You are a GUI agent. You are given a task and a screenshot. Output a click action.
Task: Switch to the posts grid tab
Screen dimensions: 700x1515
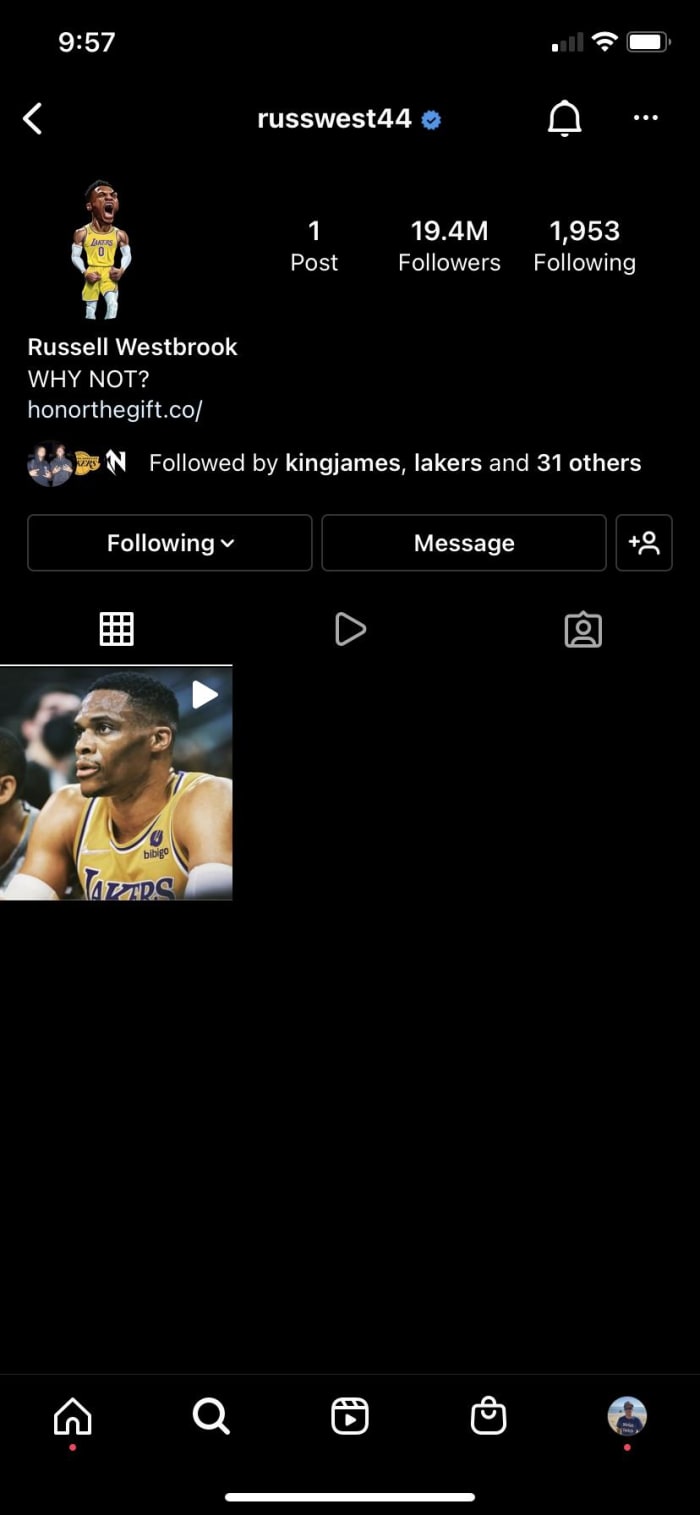point(116,629)
